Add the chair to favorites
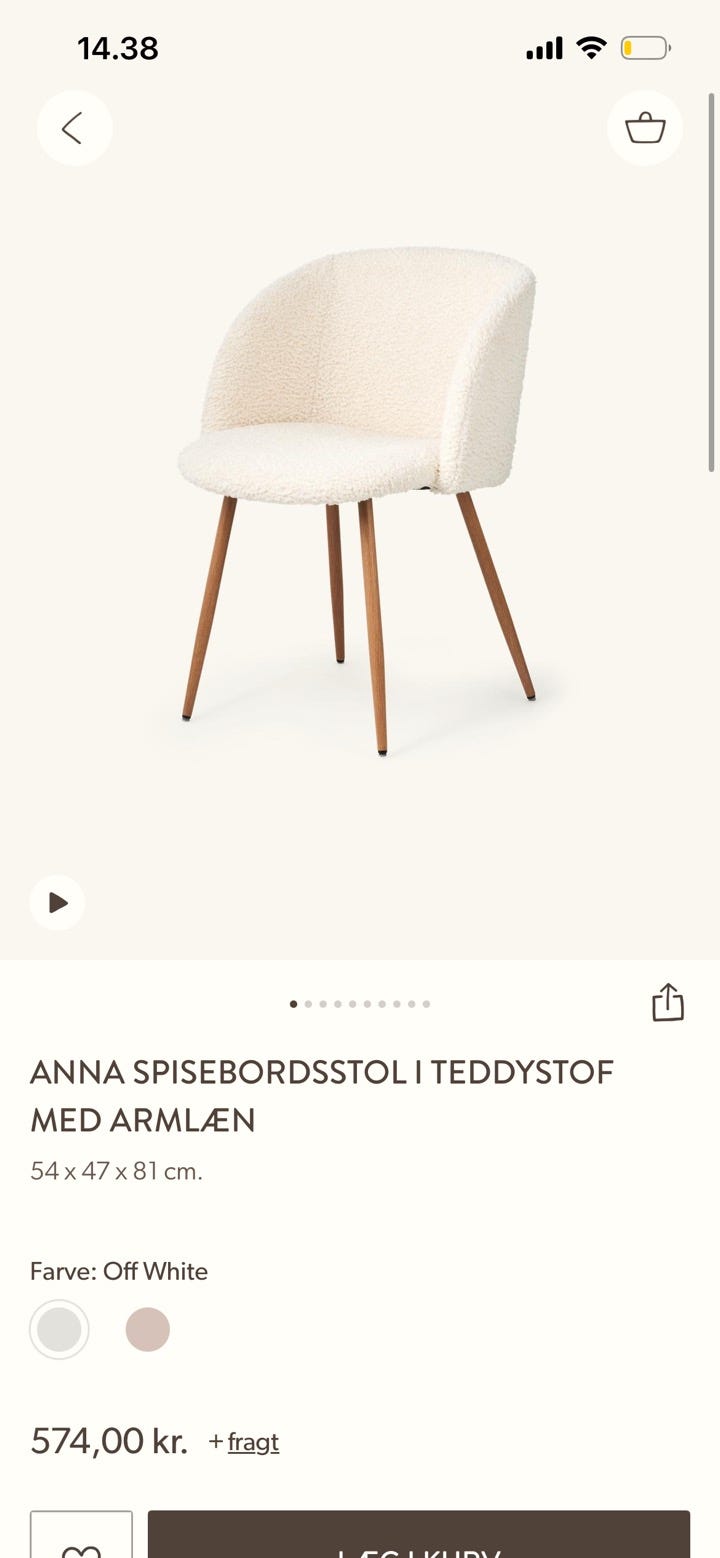The height and width of the screenshot is (1558, 720). [x=81, y=1538]
